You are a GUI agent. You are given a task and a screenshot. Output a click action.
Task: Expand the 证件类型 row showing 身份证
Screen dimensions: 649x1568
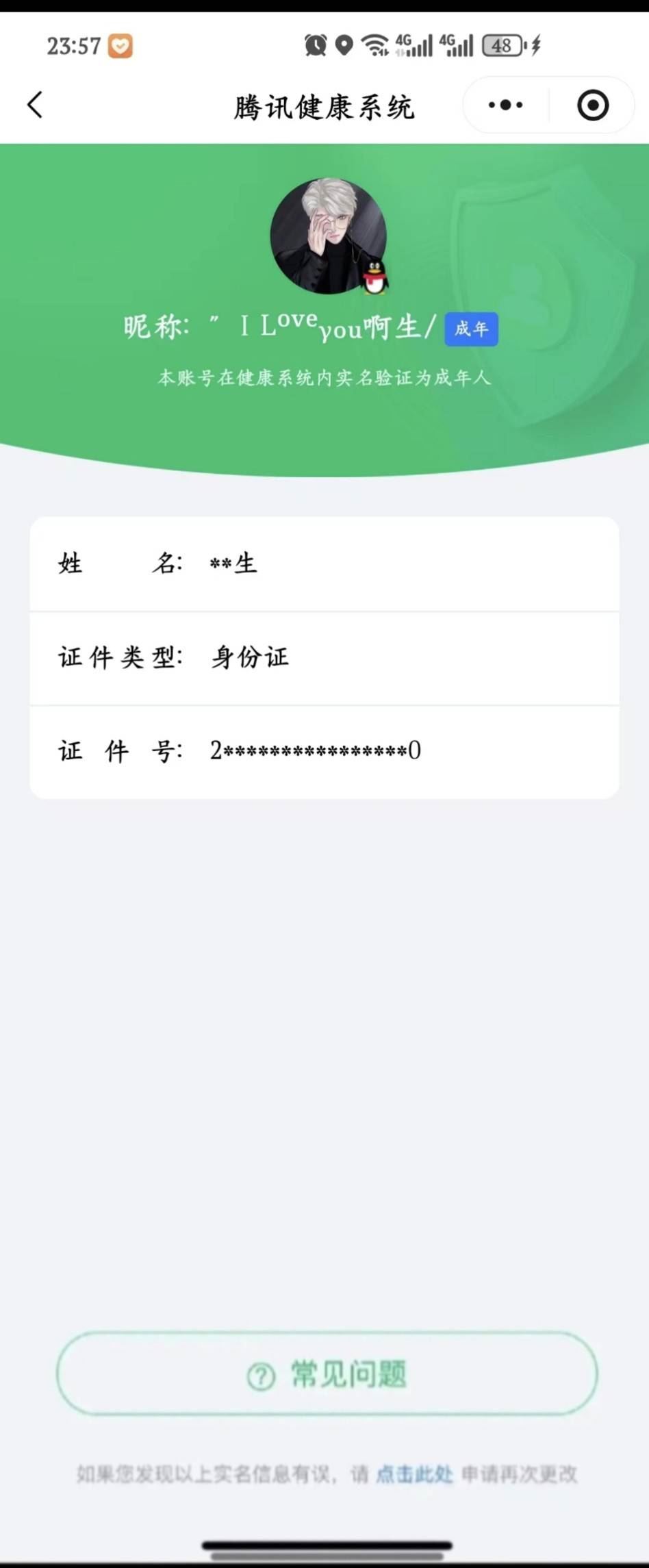pos(324,659)
